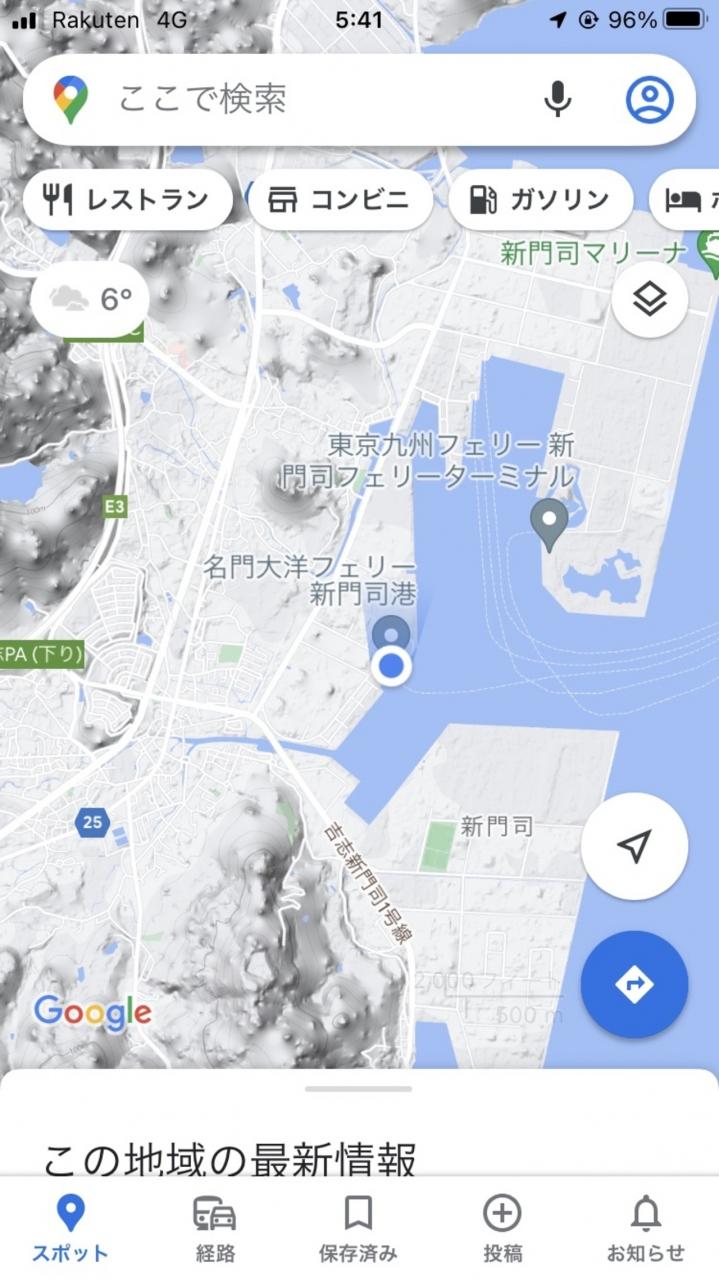Switch to the 保存済み tab
719x1280 pixels.
pyautogui.click(x=358, y=1227)
